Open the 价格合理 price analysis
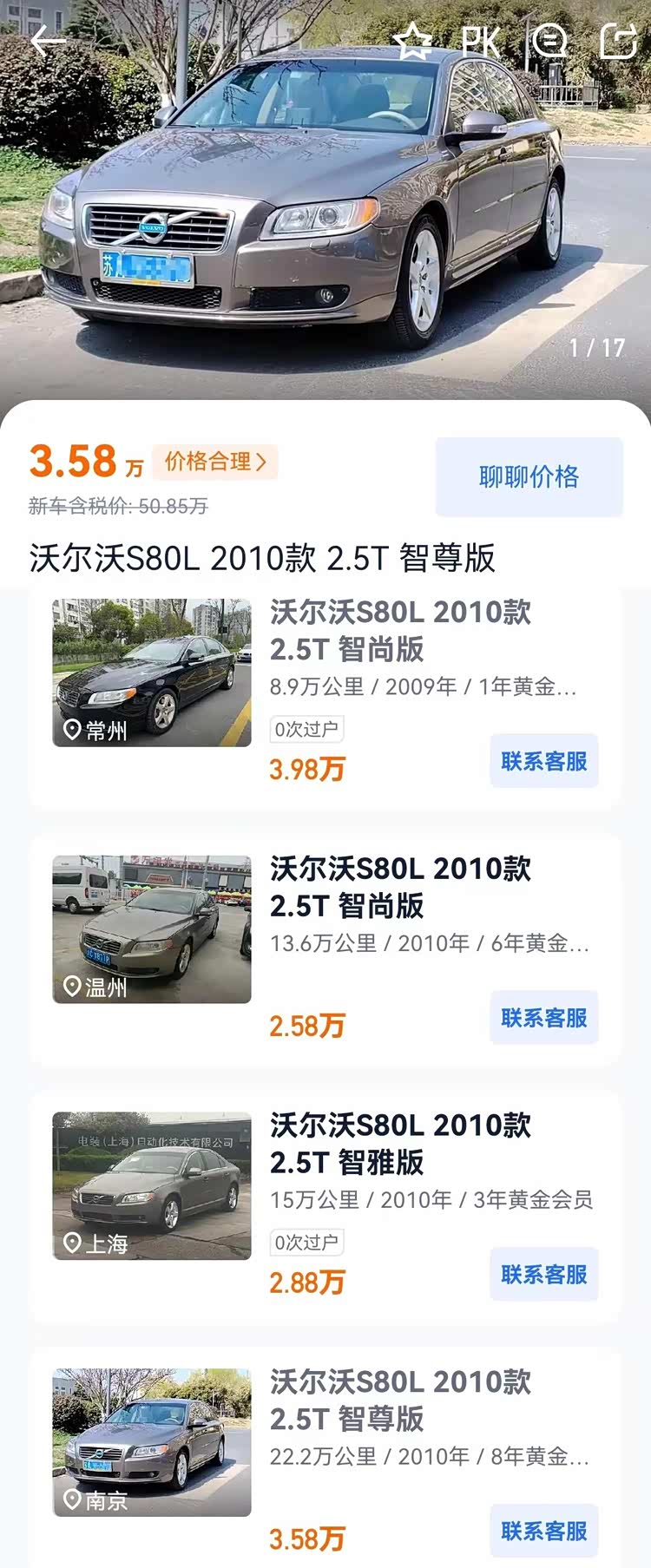Viewport: 651px width, 1568px height. point(215,462)
